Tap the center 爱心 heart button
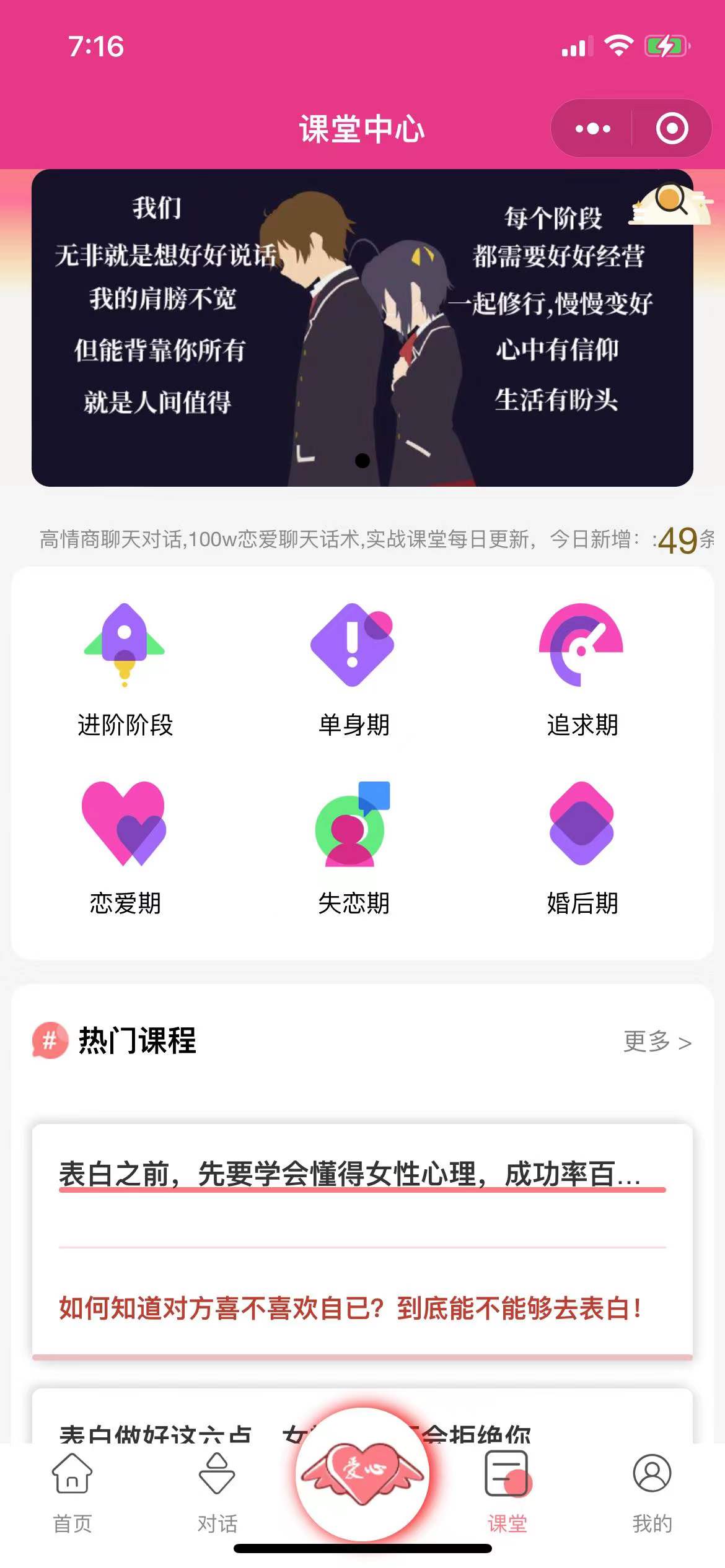 click(x=362, y=1474)
